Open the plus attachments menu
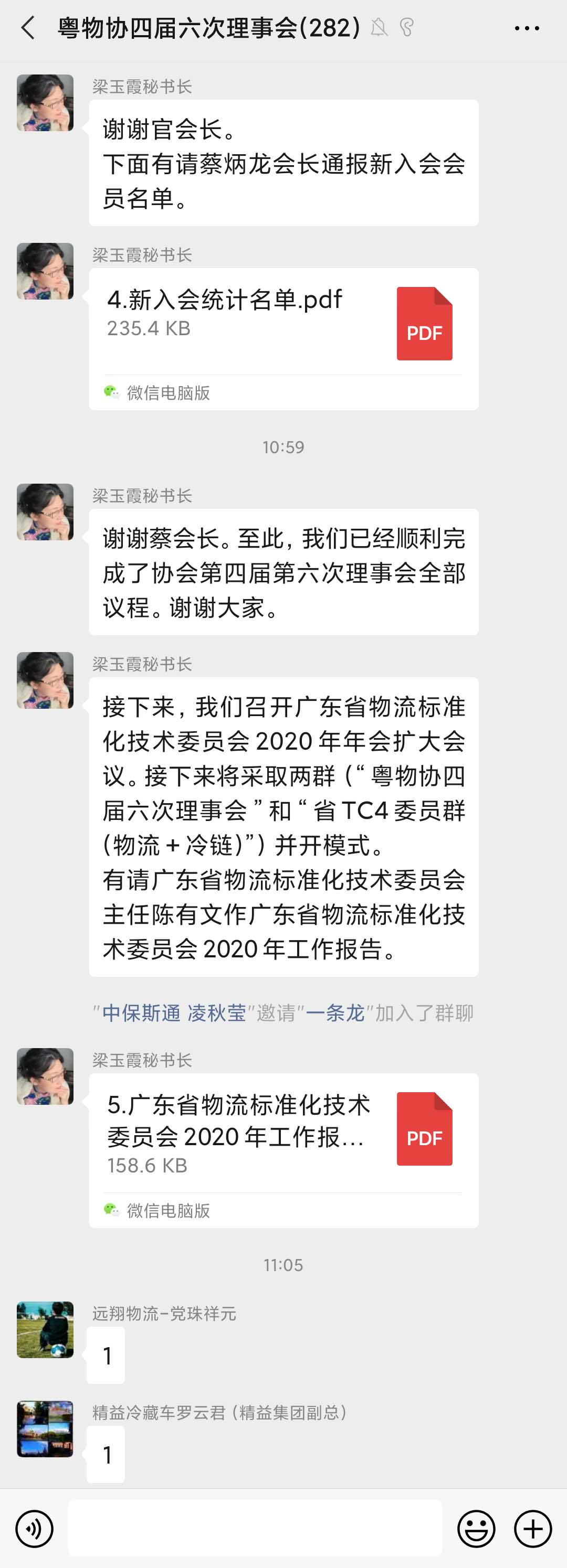This screenshot has width=567, height=1568. [x=533, y=1529]
